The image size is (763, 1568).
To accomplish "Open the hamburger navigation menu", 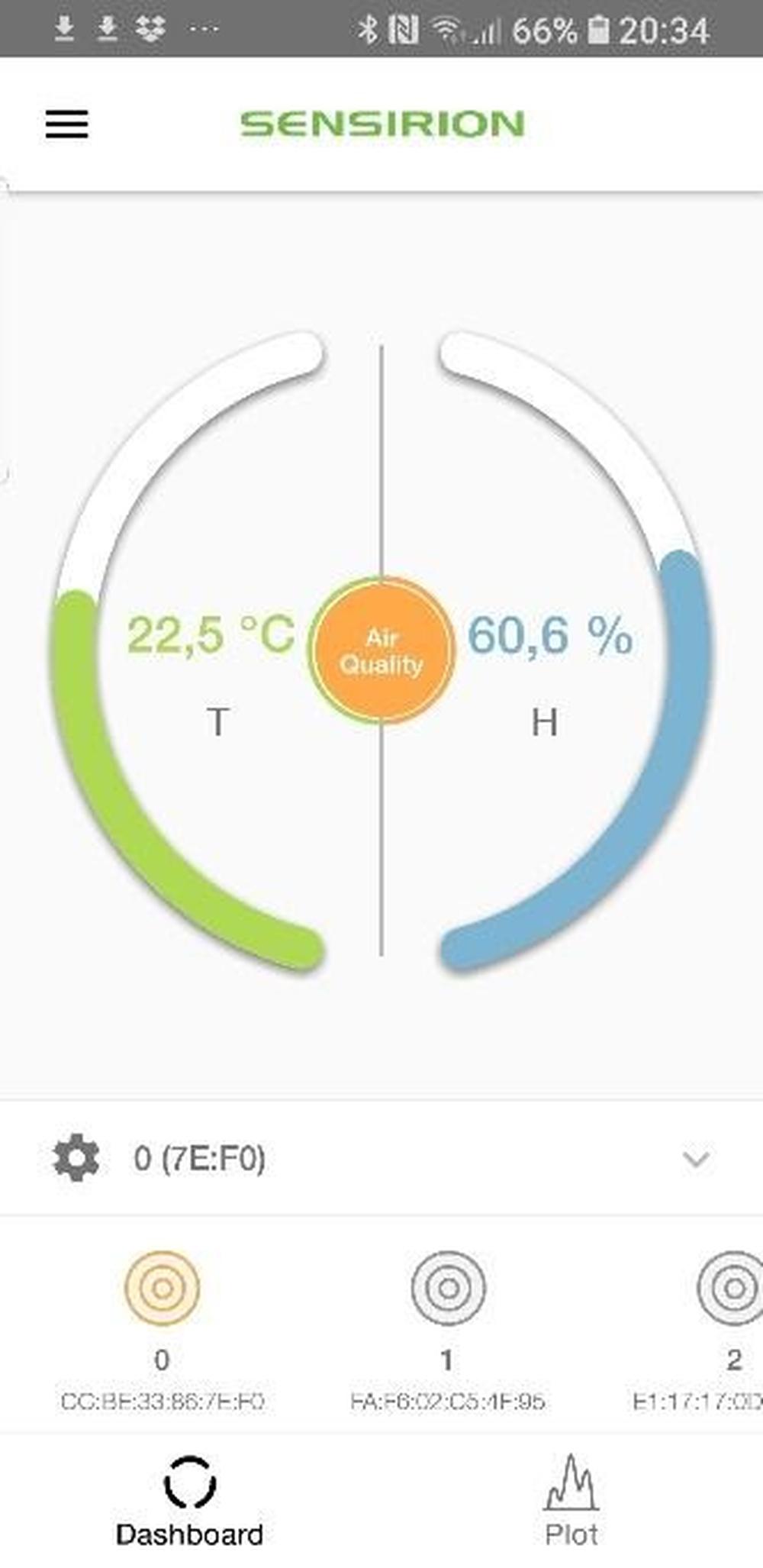I will pyautogui.click(x=66, y=124).
